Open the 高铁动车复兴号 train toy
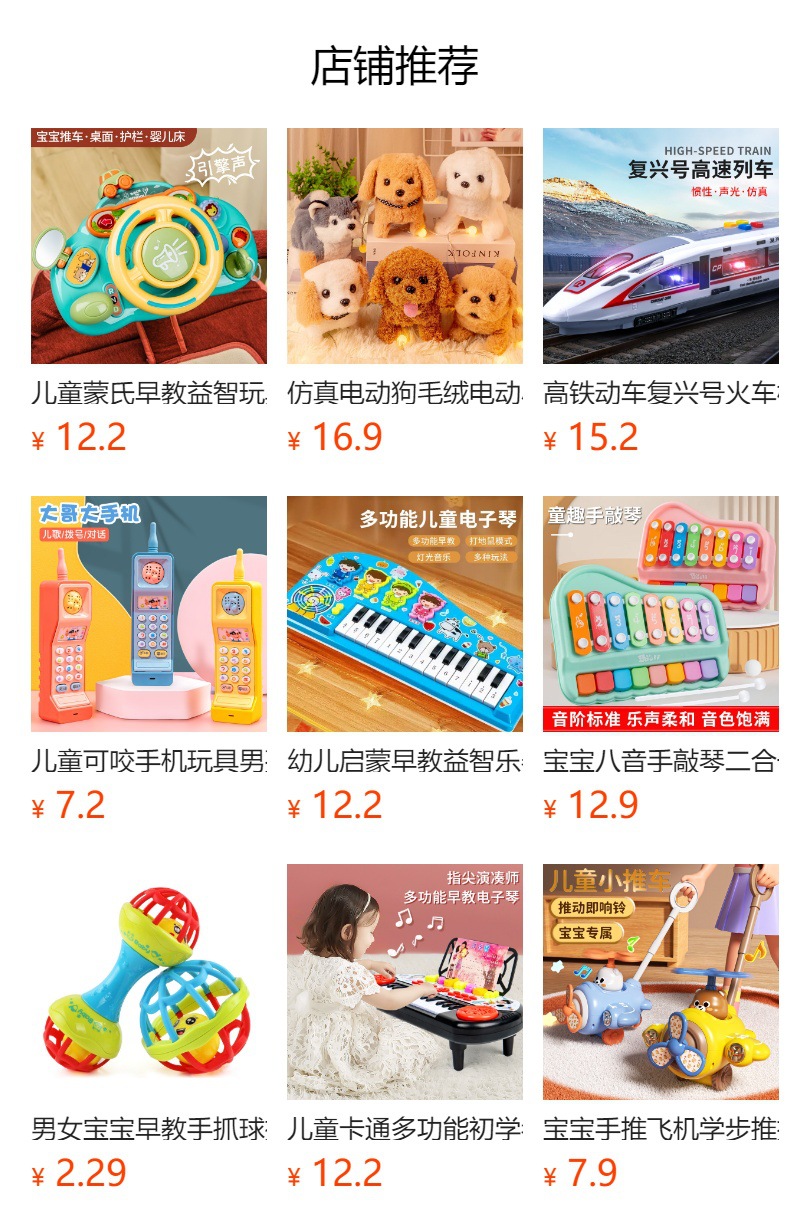The height and width of the screenshot is (1232, 790). (660, 246)
